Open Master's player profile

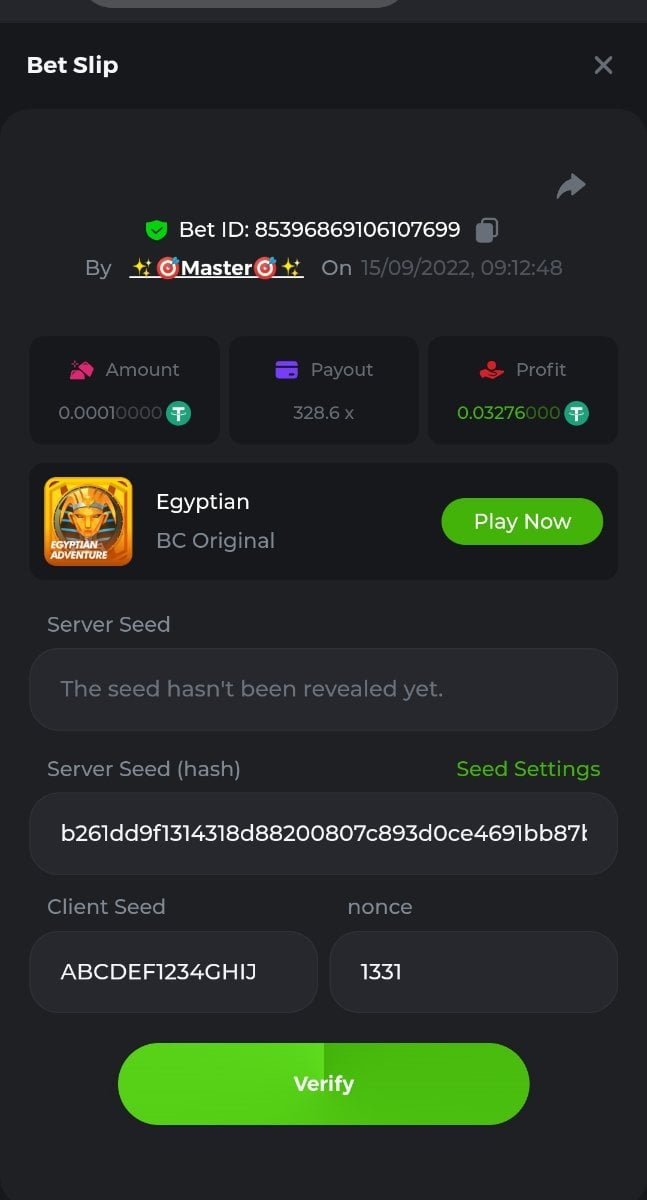(x=217, y=268)
